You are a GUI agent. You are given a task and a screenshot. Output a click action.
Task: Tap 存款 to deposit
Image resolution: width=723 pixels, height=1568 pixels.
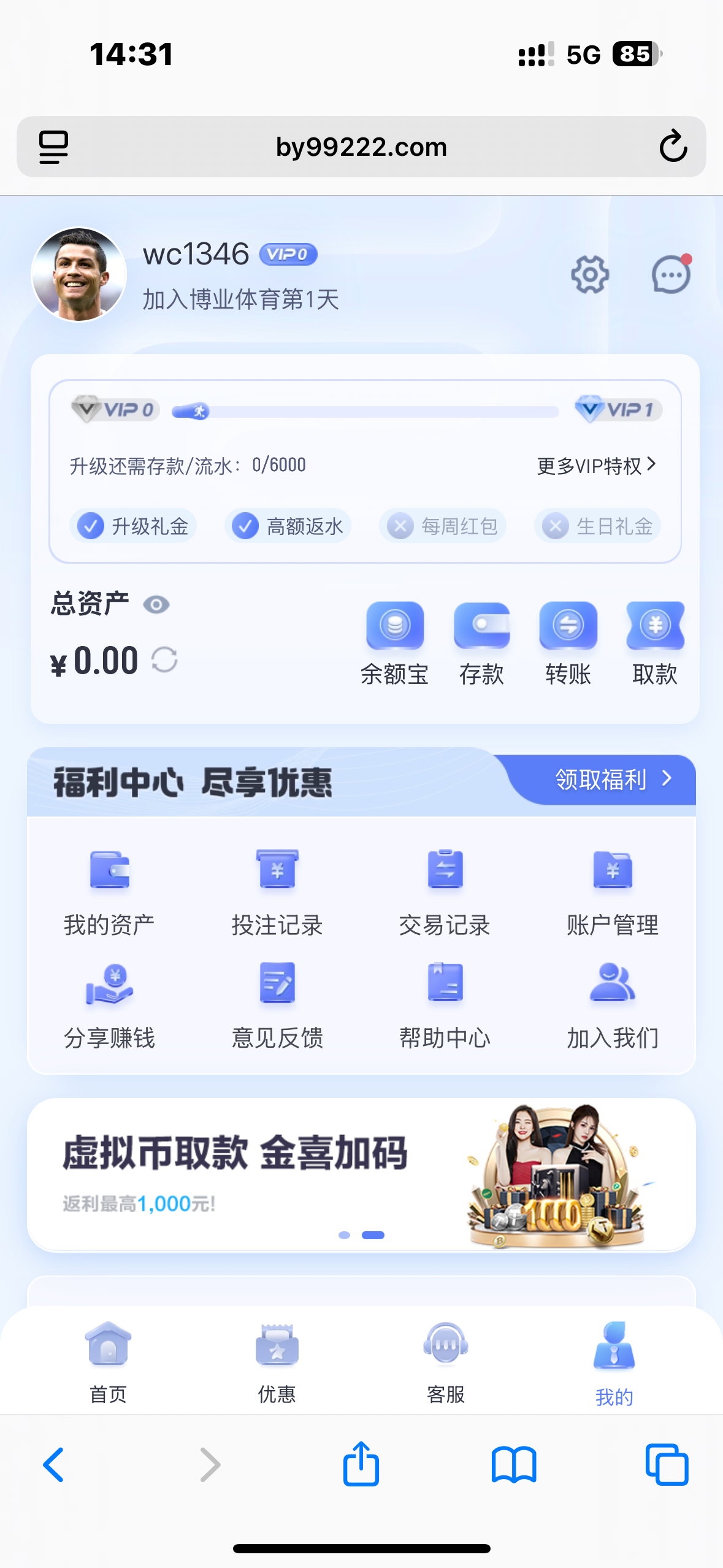point(481,642)
